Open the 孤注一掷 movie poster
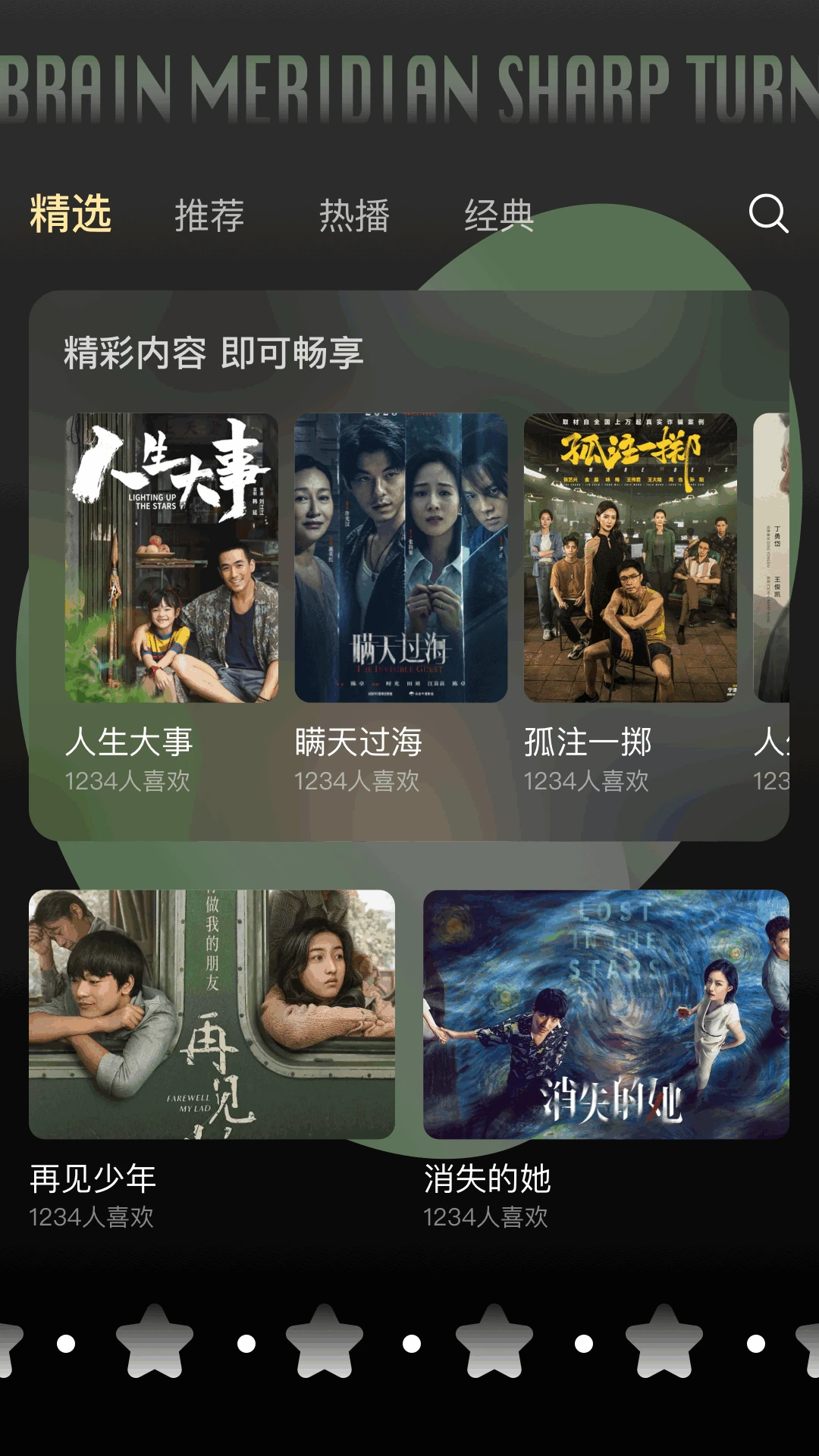This screenshot has width=819, height=1456. (x=630, y=557)
